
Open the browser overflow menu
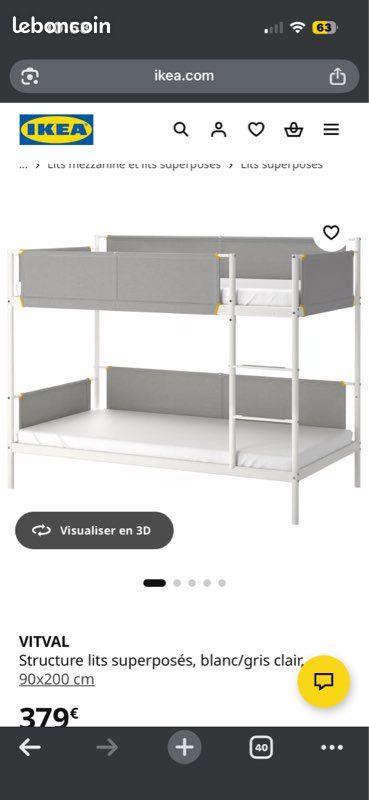[332, 747]
